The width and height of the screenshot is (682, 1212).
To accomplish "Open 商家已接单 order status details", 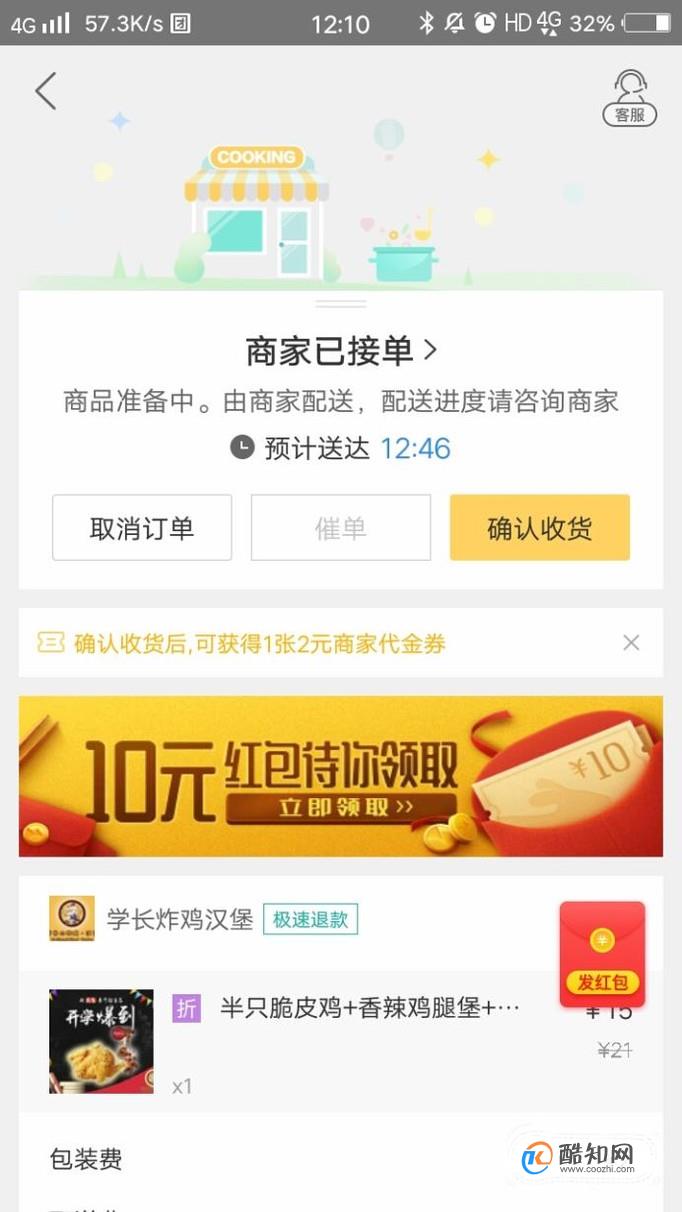I will click(x=341, y=351).
